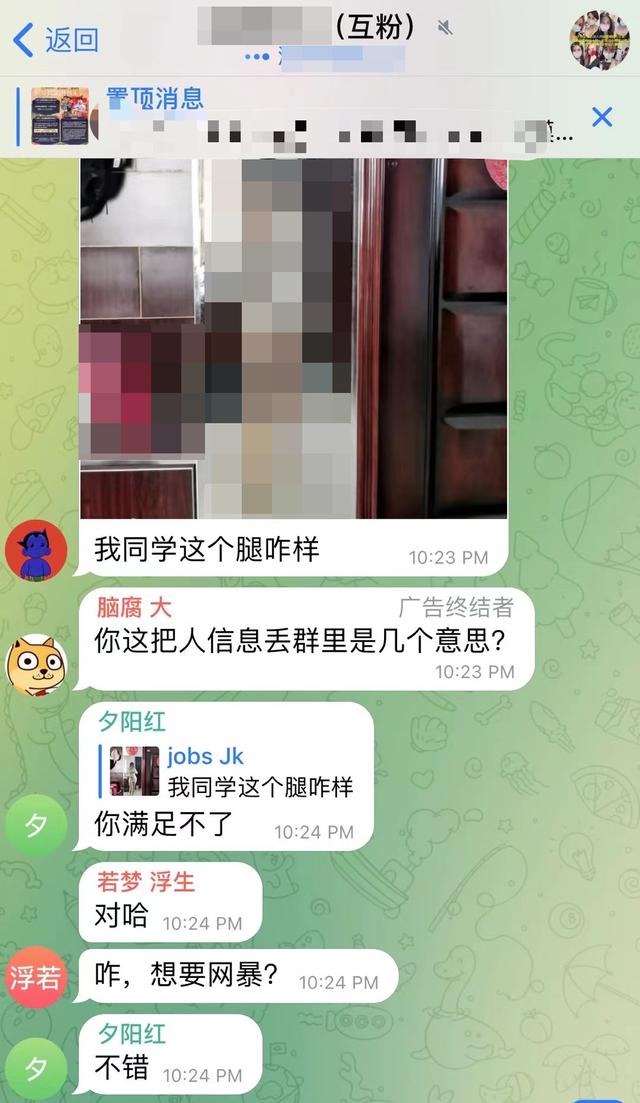Go back using the 返回 button
The height and width of the screenshot is (1103, 640).
[57, 40]
